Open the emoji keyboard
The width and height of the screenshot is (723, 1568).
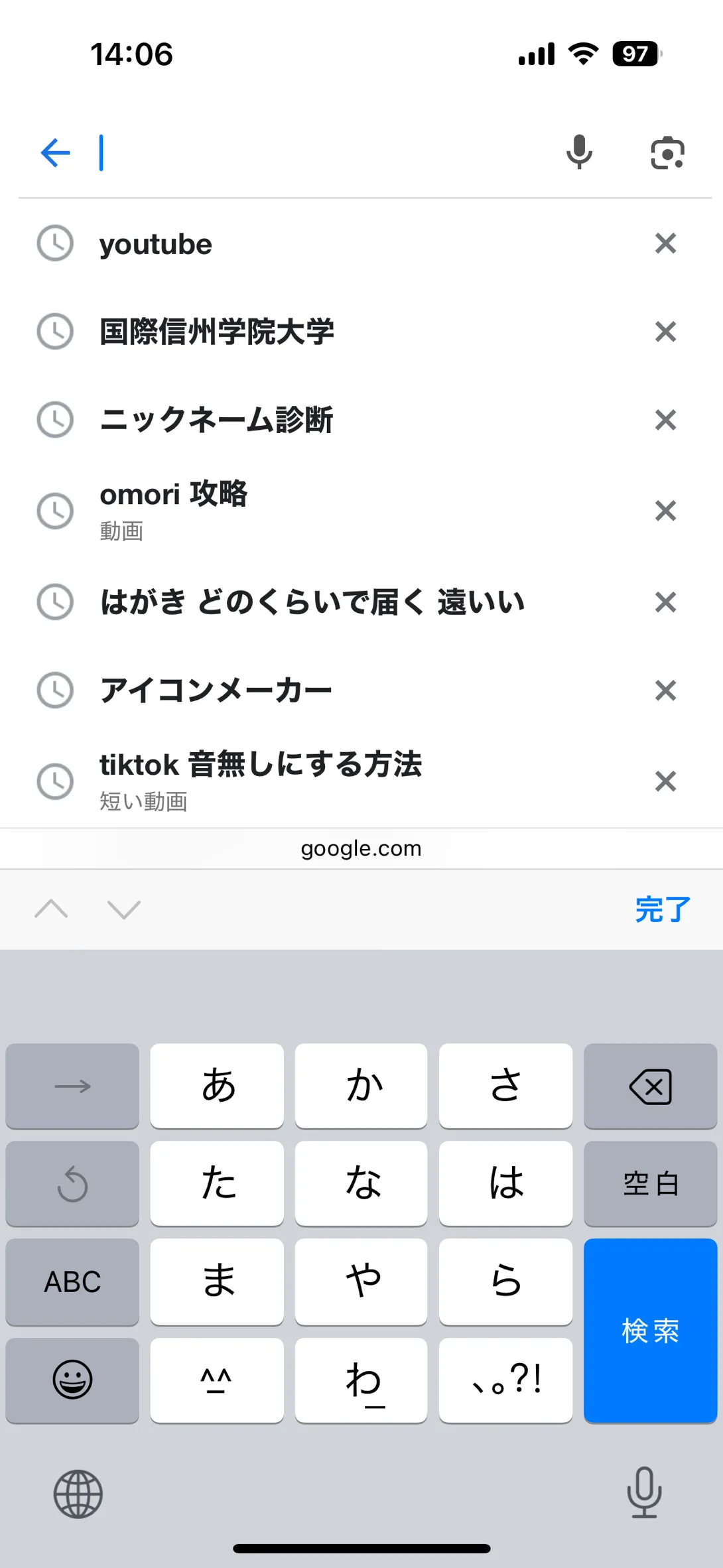pyautogui.click(x=72, y=1380)
